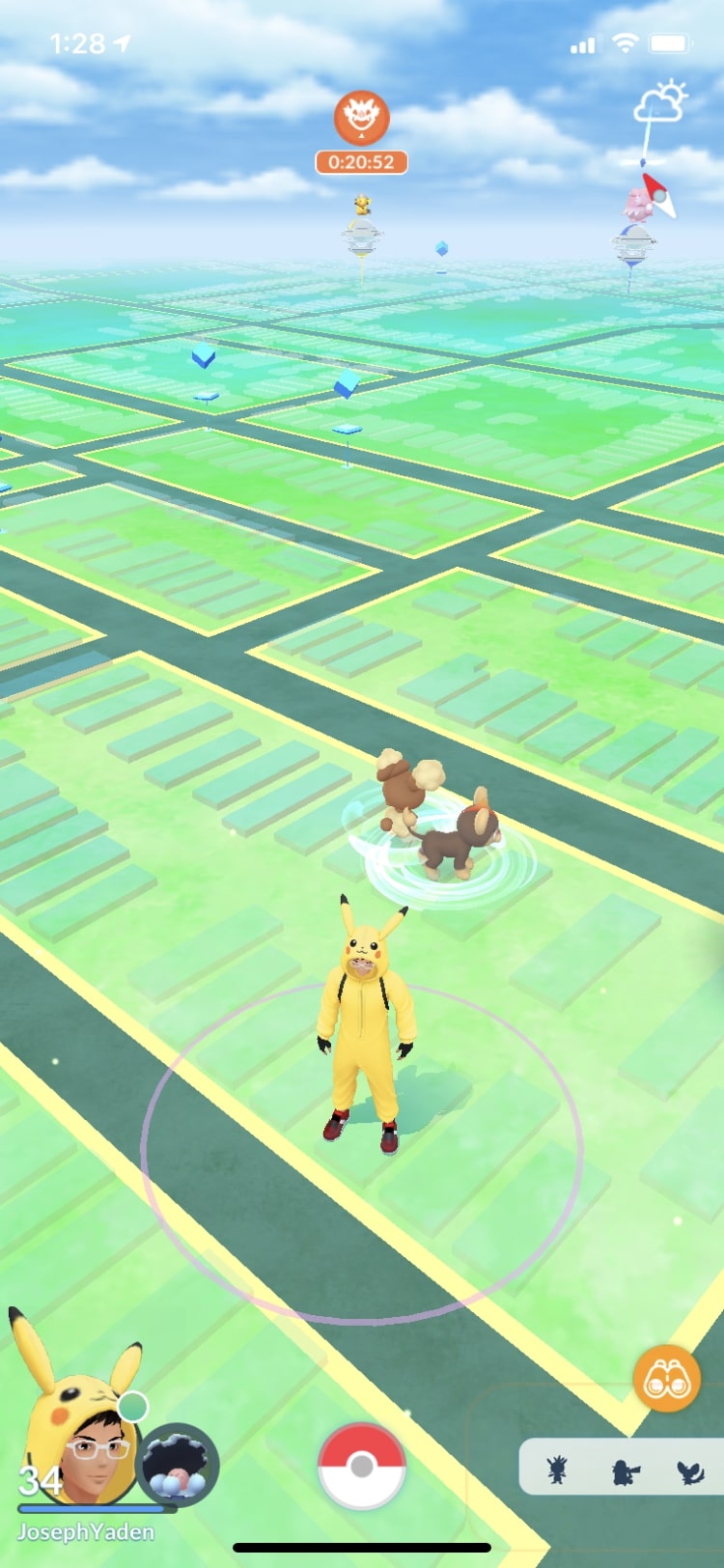Image resolution: width=724 pixels, height=1568 pixels.
Task: Tap the Buneary on the map
Action: tap(409, 785)
